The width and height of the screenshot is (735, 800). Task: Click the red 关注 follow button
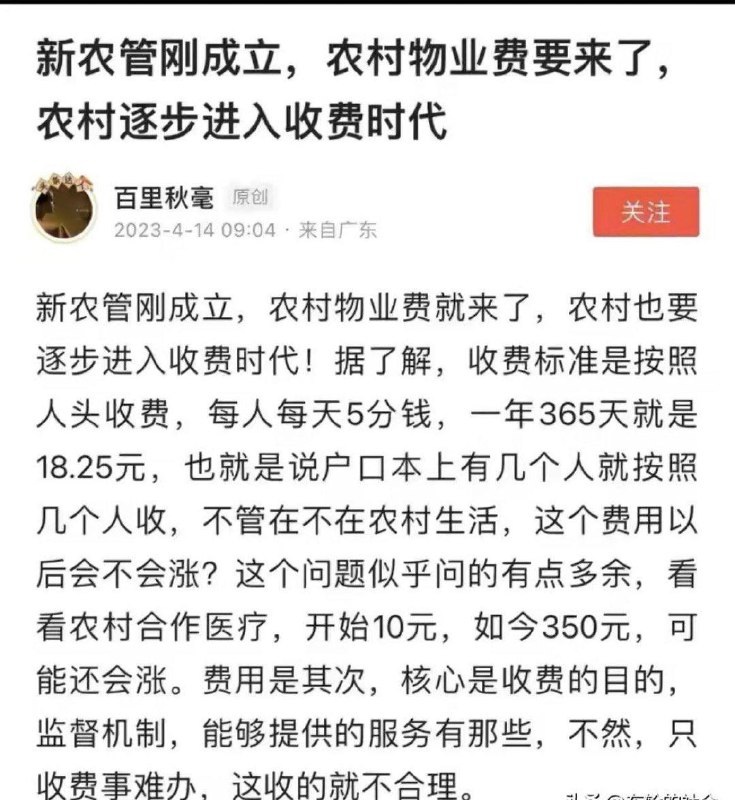[x=648, y=212]
